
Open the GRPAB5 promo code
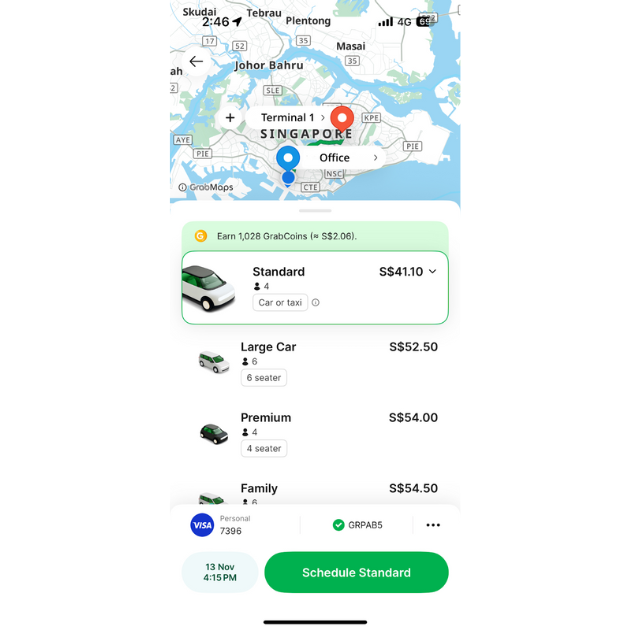[x=358, y=525]
